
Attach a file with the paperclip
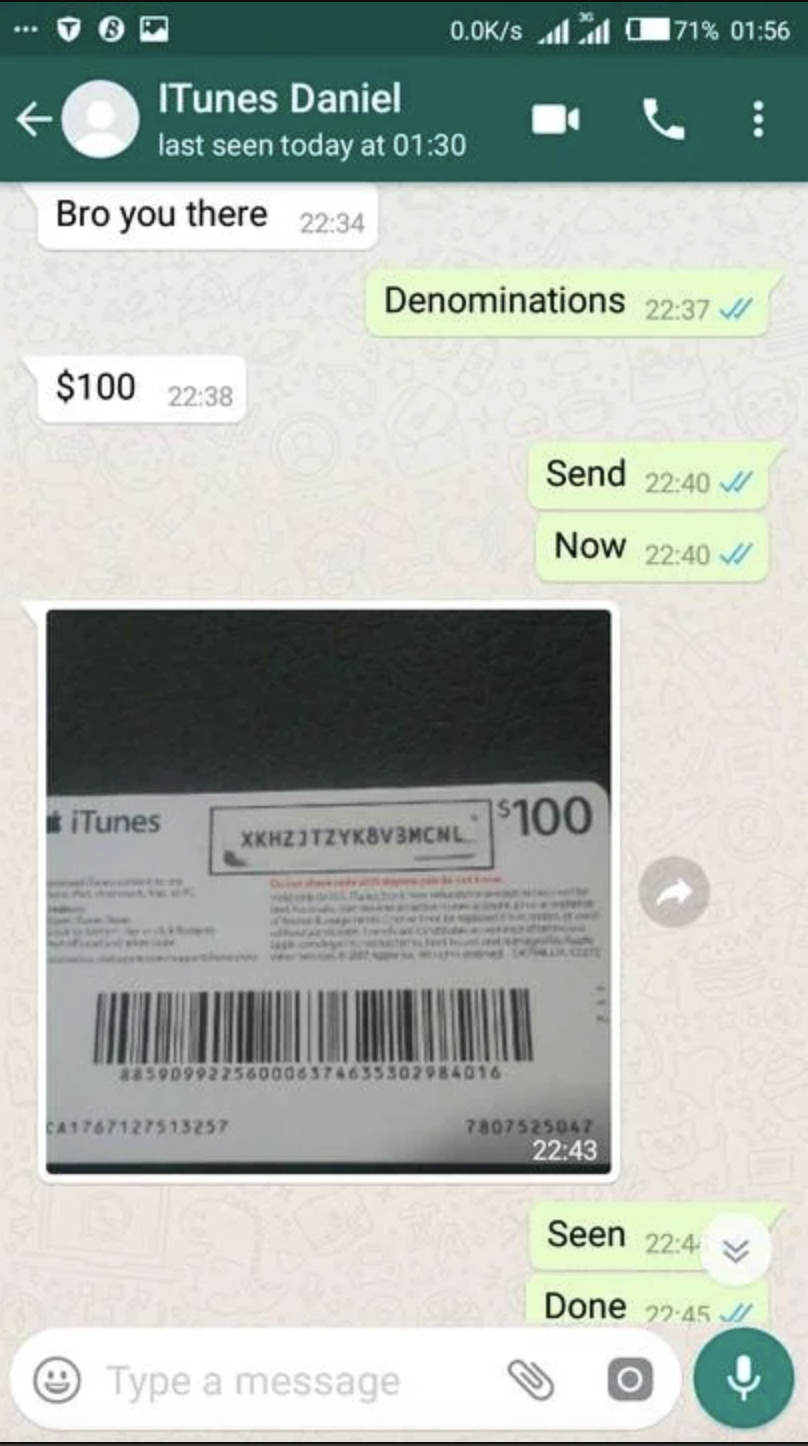[x=530, y=1381]
